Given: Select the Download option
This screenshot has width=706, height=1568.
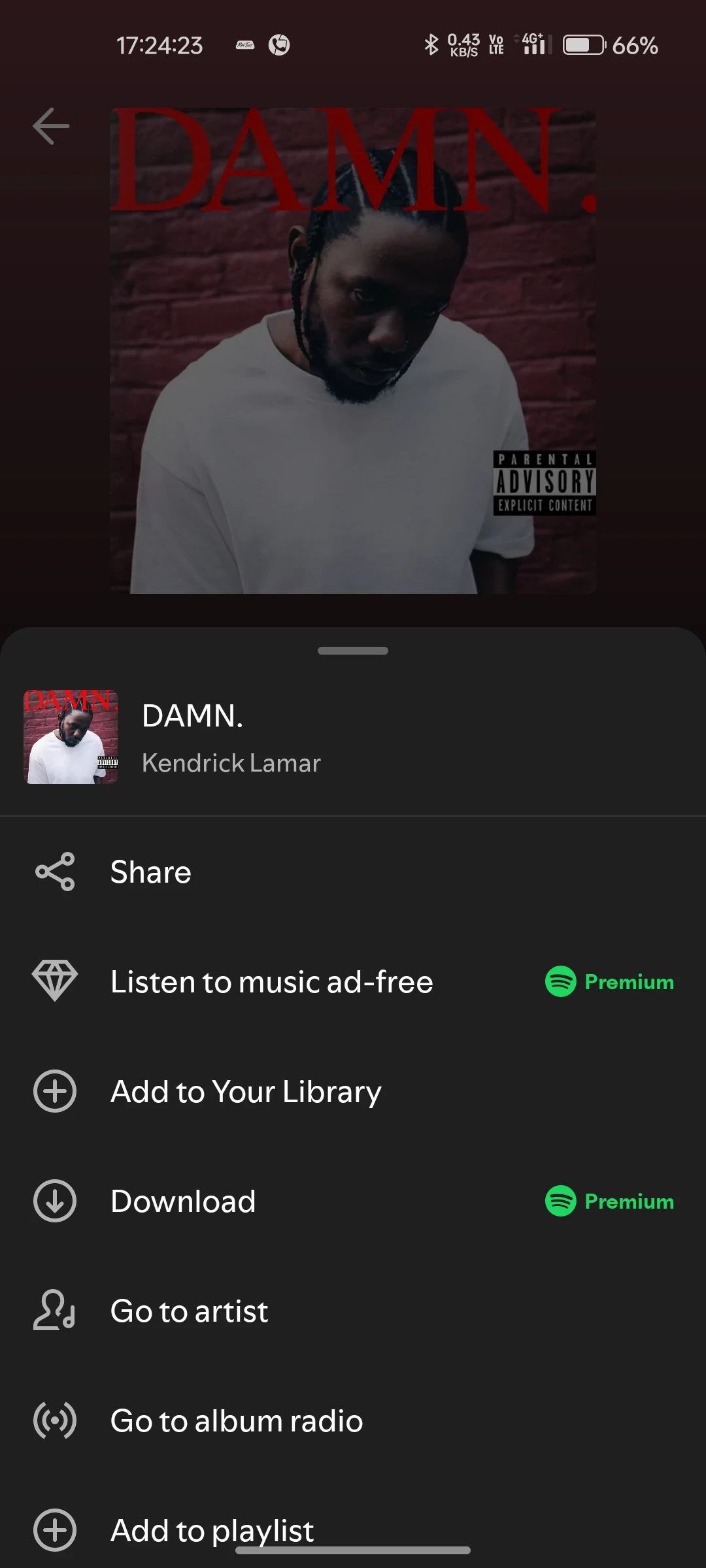Looking at the screenshot, I should (x=183, y=1201).
